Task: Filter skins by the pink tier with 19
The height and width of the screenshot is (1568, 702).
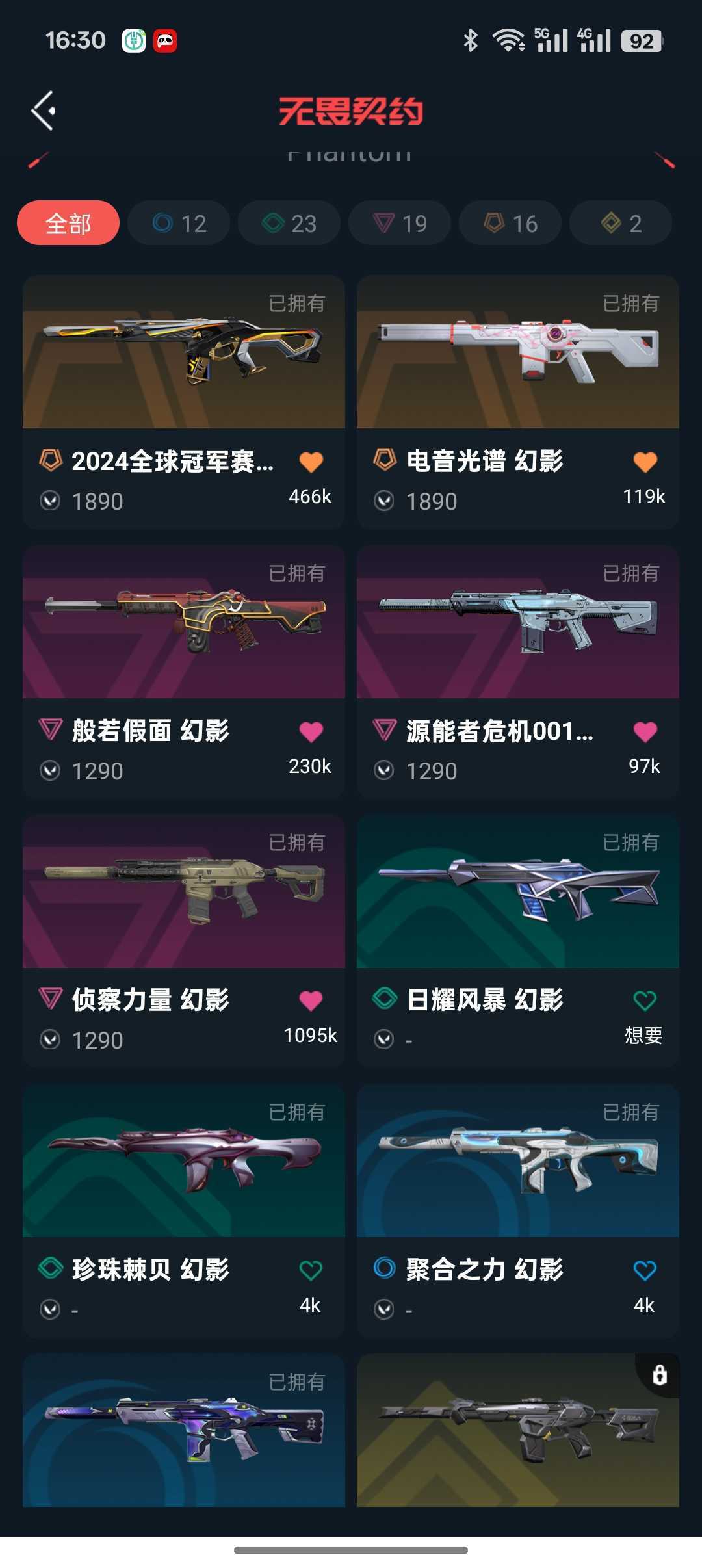Action: 400,223
